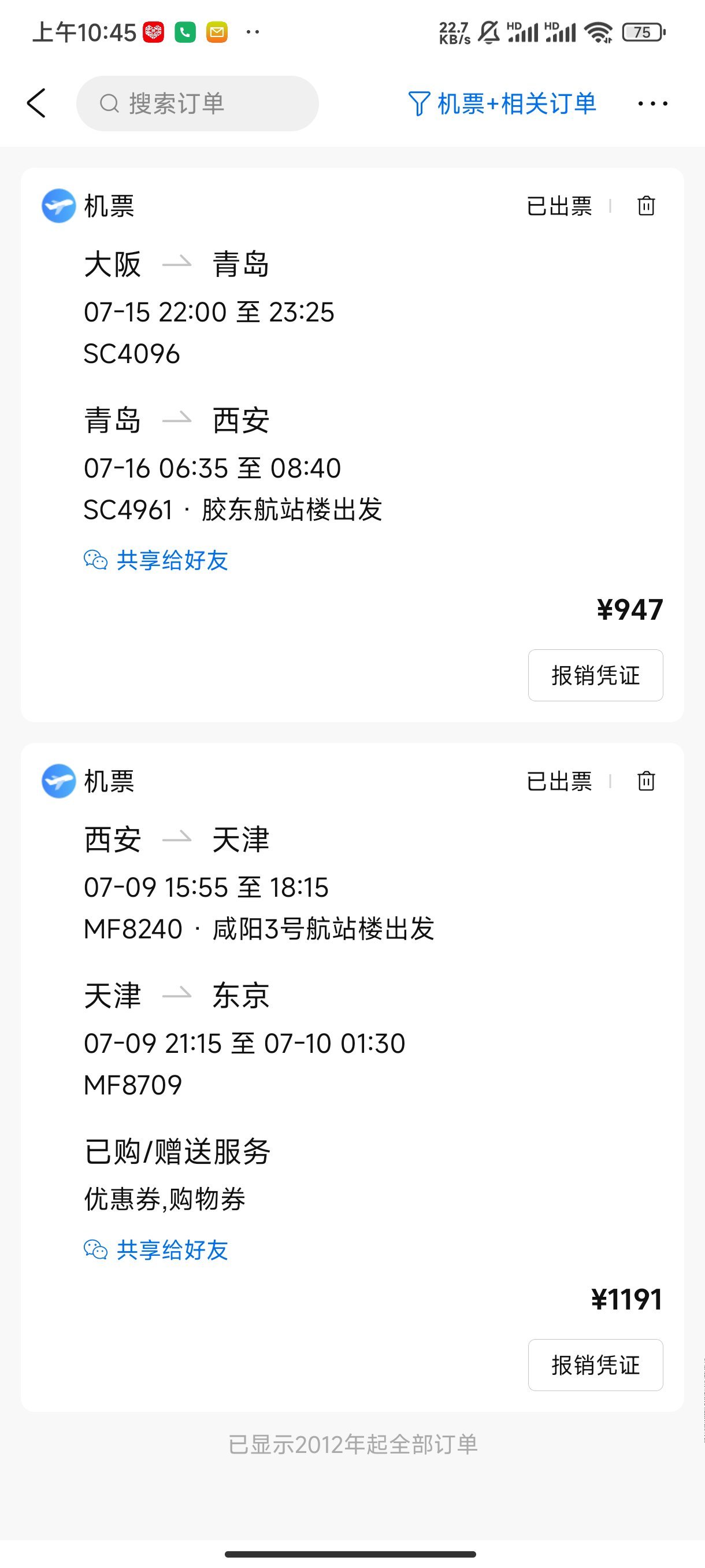Open the three-dot overflow menu
The height and width of the screenshot is (1568, 705).
pos(652,103)
